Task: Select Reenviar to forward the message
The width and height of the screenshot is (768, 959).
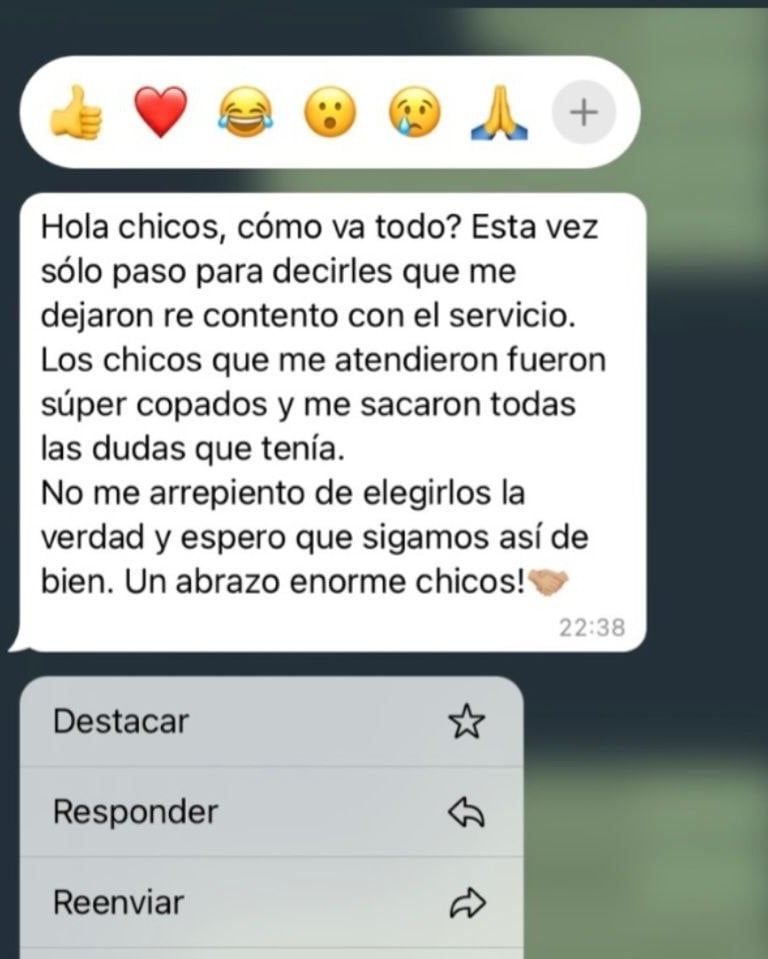Action: [x=270, y=903]
